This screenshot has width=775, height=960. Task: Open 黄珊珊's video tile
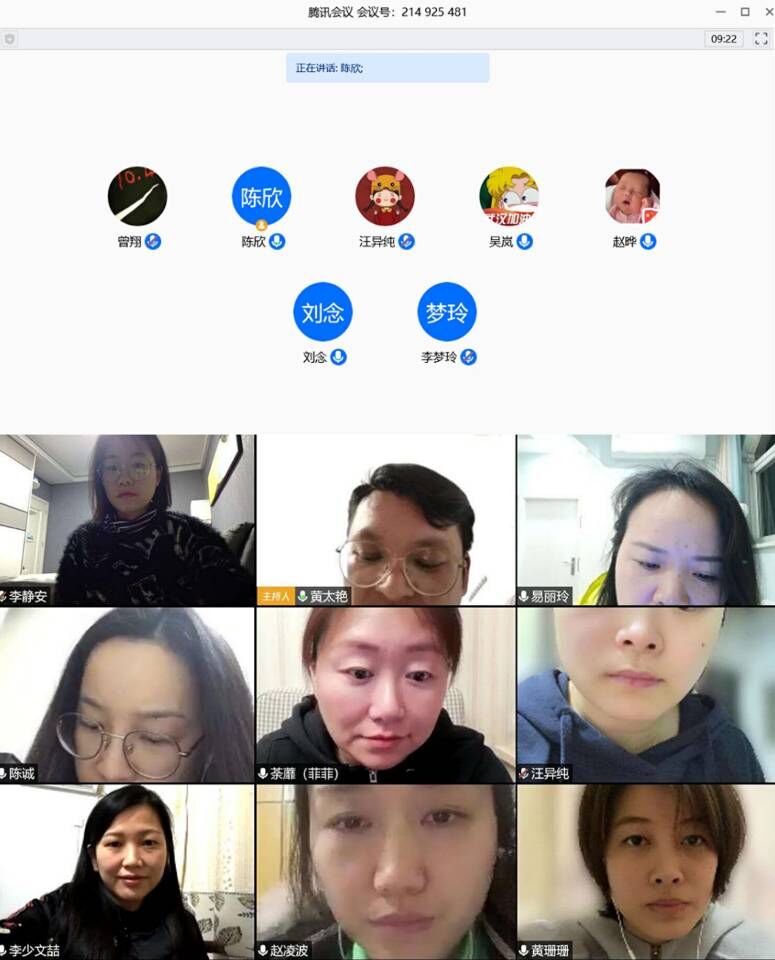pos(645,871)
